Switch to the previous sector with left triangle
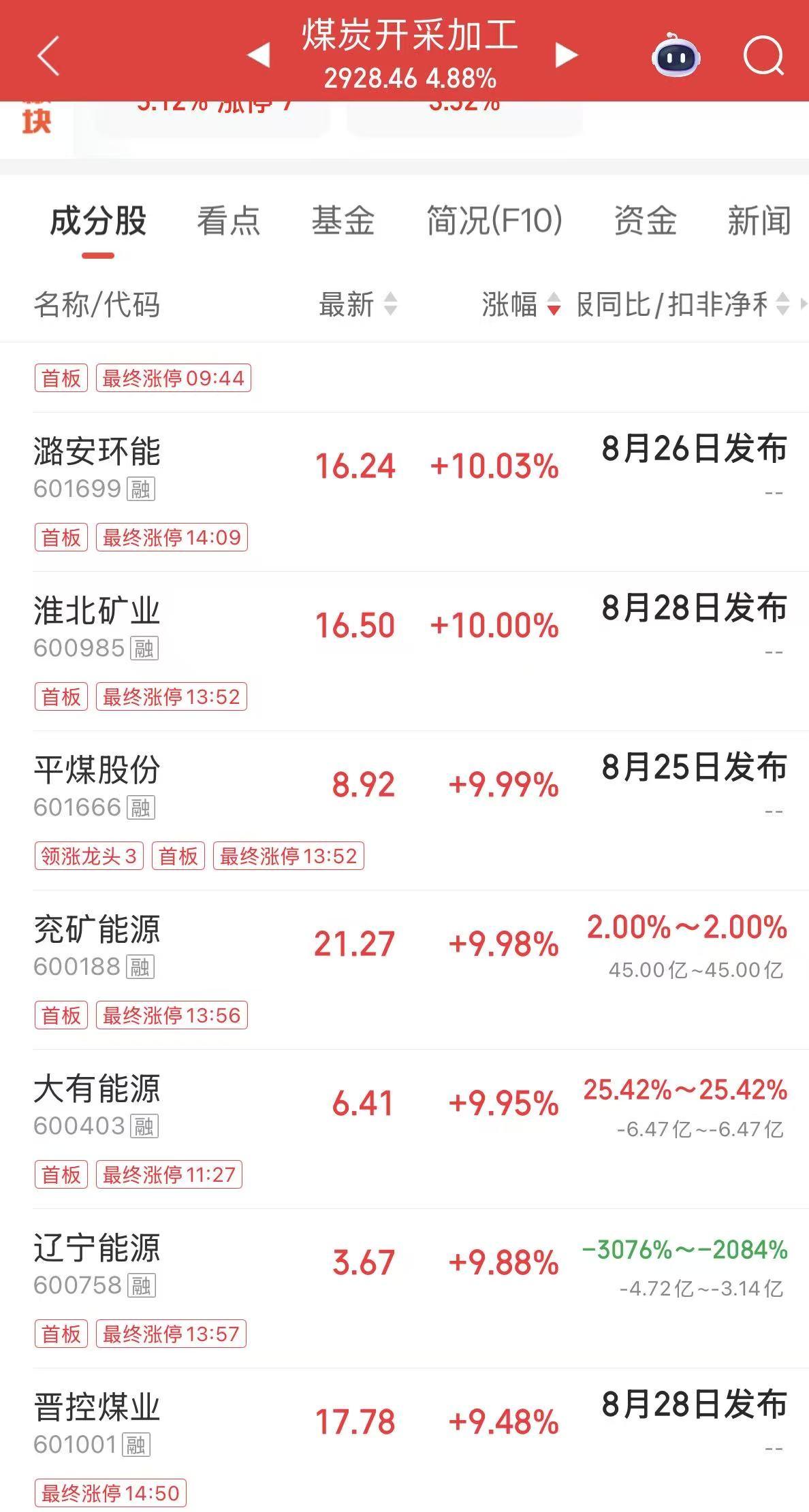 click(x=258, y=55)
